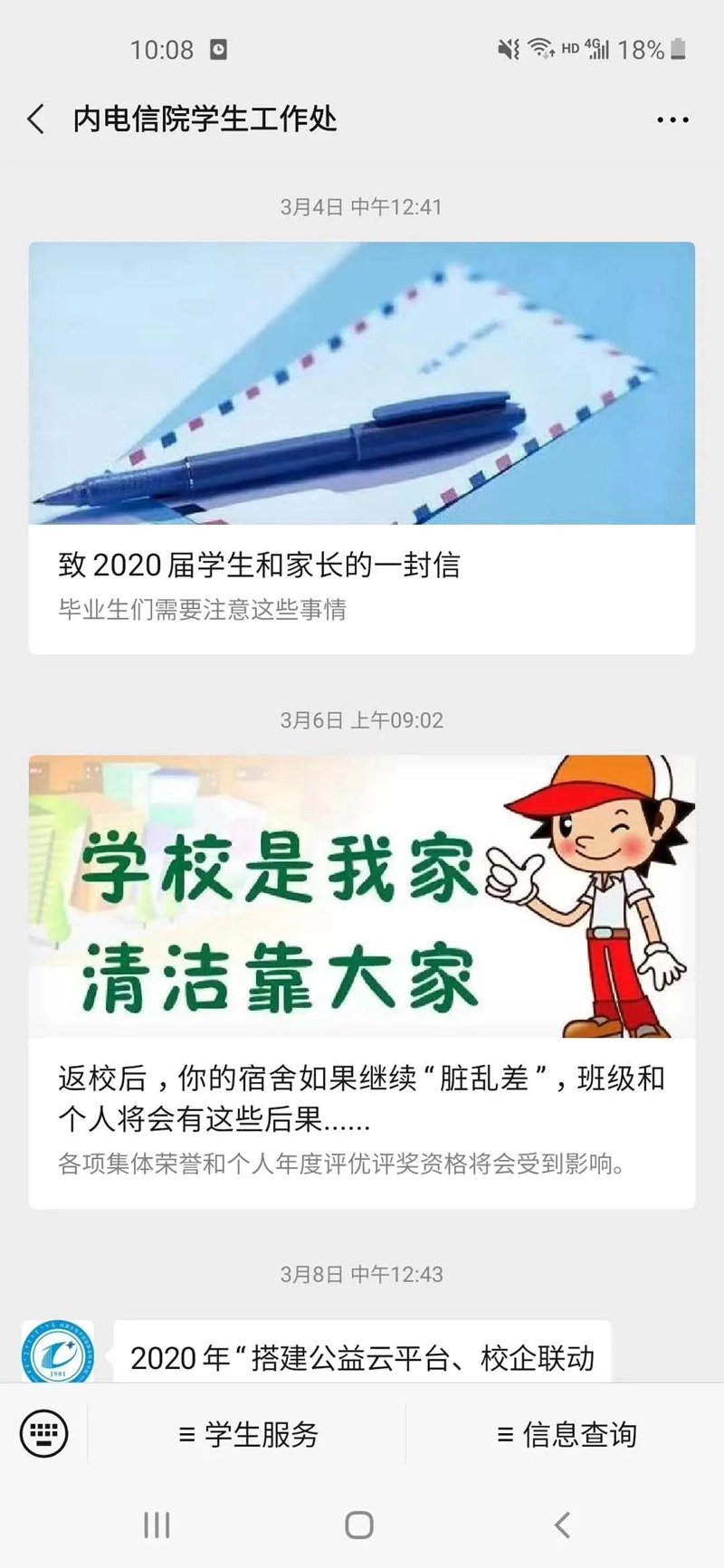Go to the system home screen
The height and width of the screenshot is (1568, 724).
359,1525
